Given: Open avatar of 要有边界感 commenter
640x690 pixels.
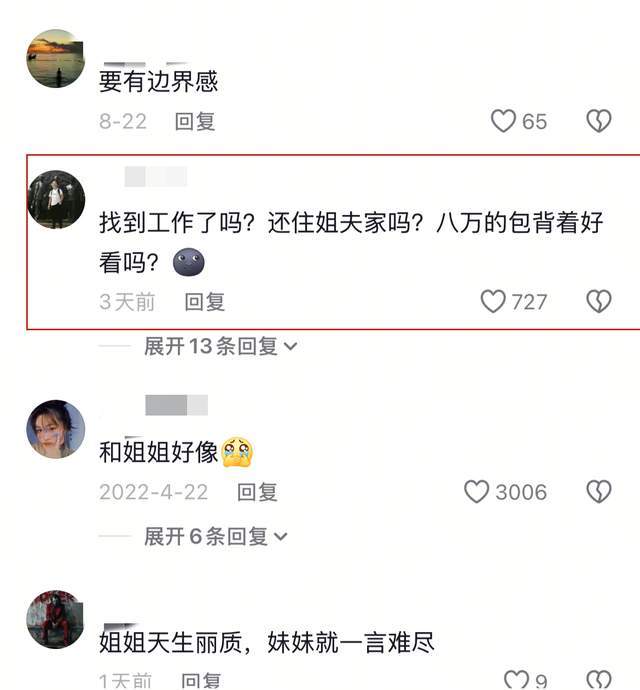Looking at the screenshot, I should point(55,59).
